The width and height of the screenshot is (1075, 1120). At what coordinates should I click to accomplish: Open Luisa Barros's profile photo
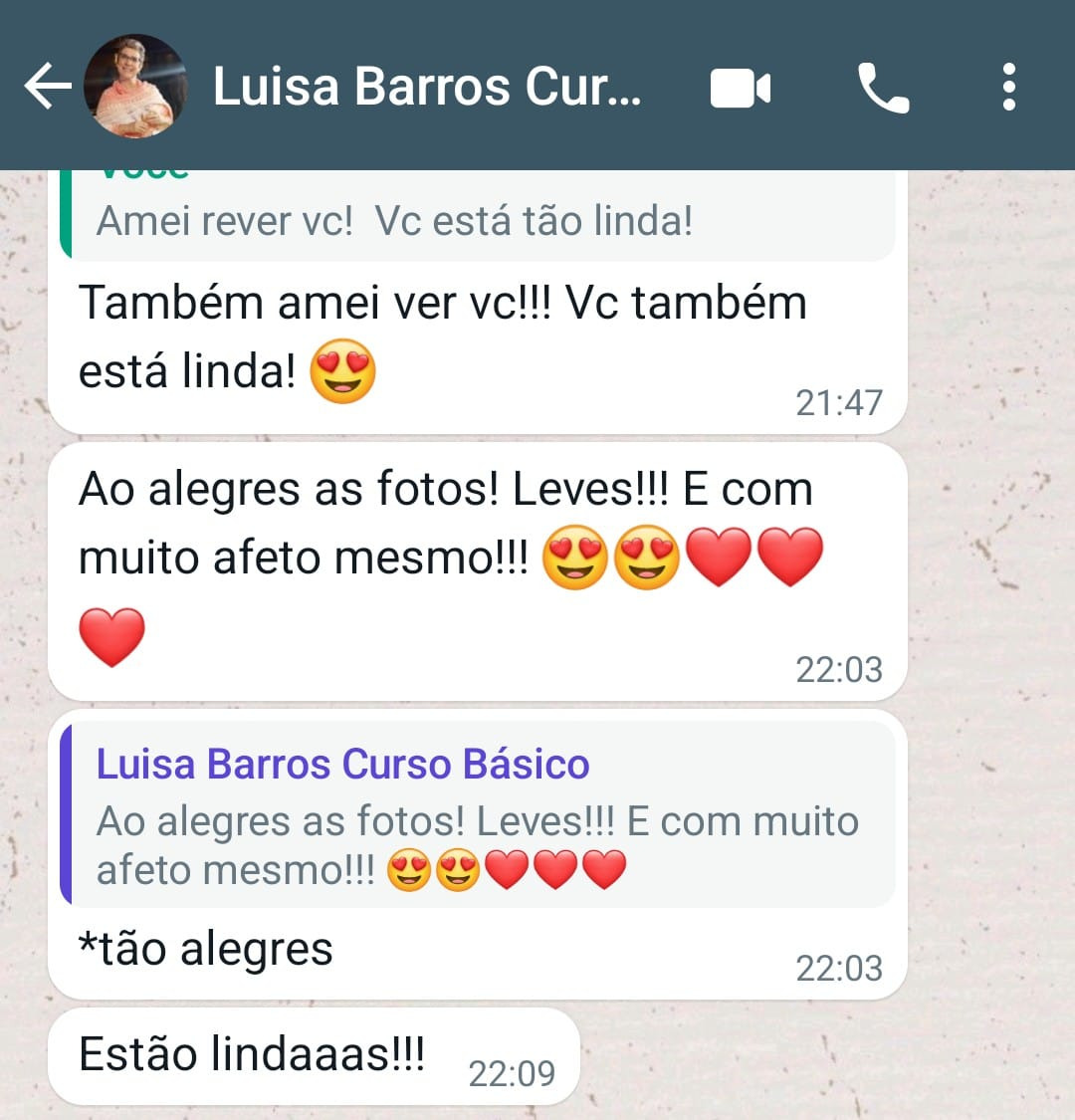pos(135,88)
